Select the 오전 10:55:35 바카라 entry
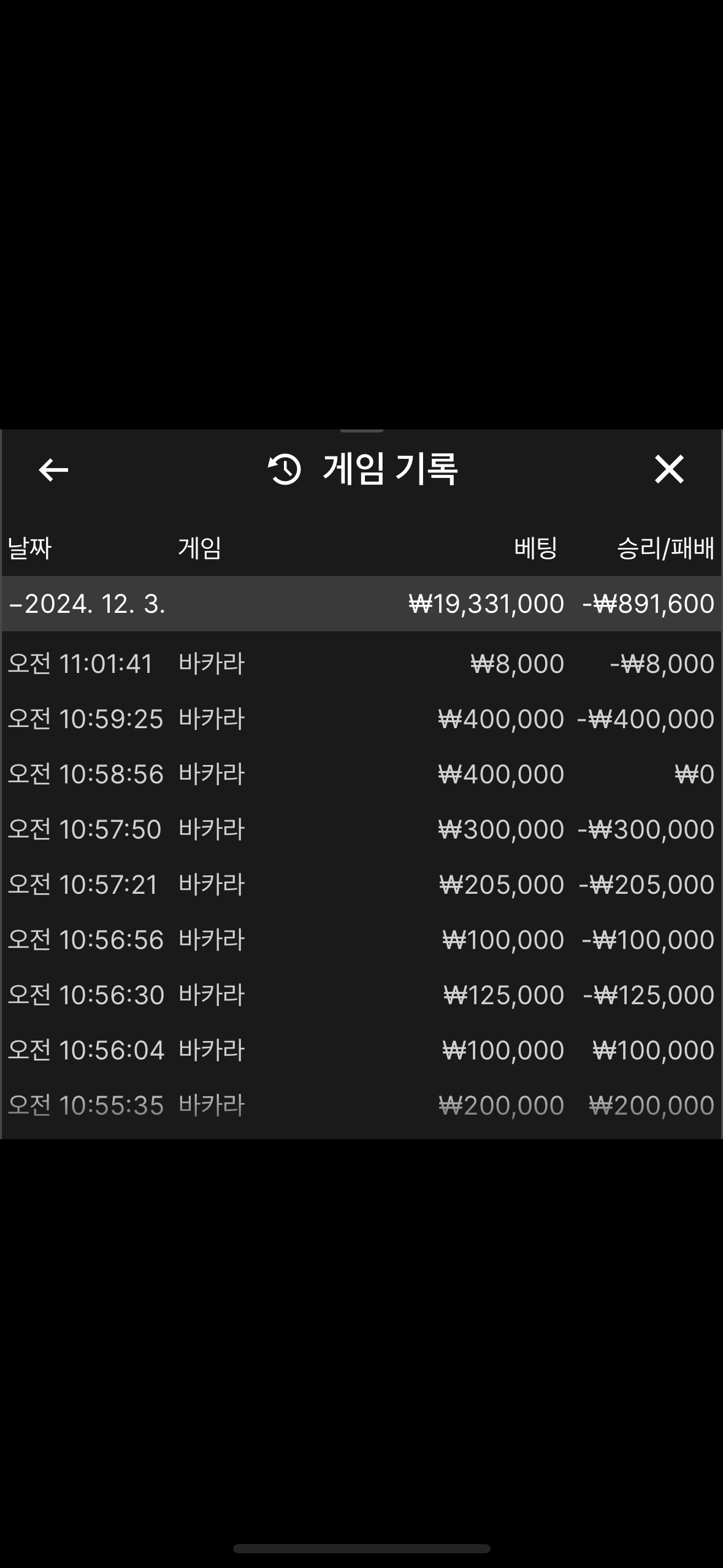The height and width of the screenshot is (1568, 723). tap(362, 1105)
